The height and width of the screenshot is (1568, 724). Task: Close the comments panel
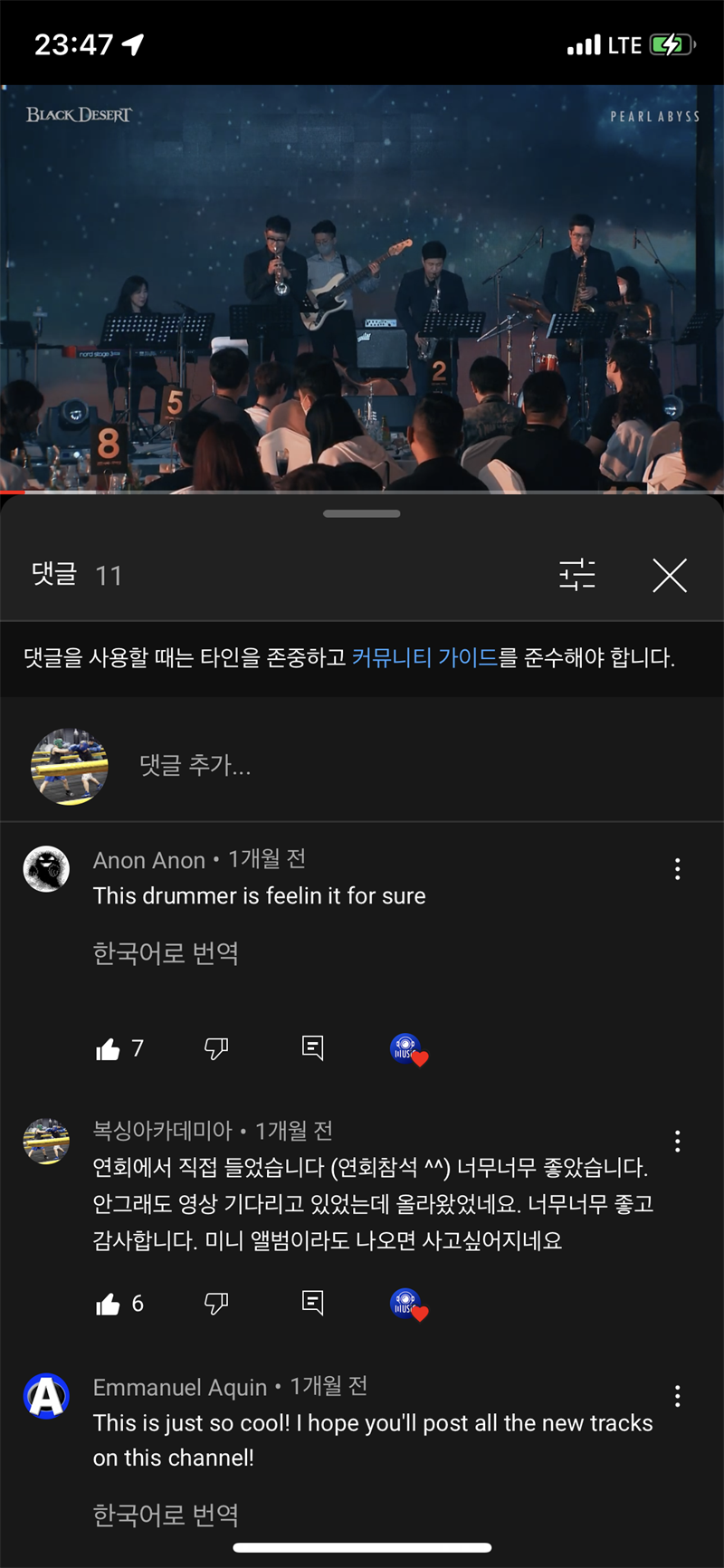(670, 575)
